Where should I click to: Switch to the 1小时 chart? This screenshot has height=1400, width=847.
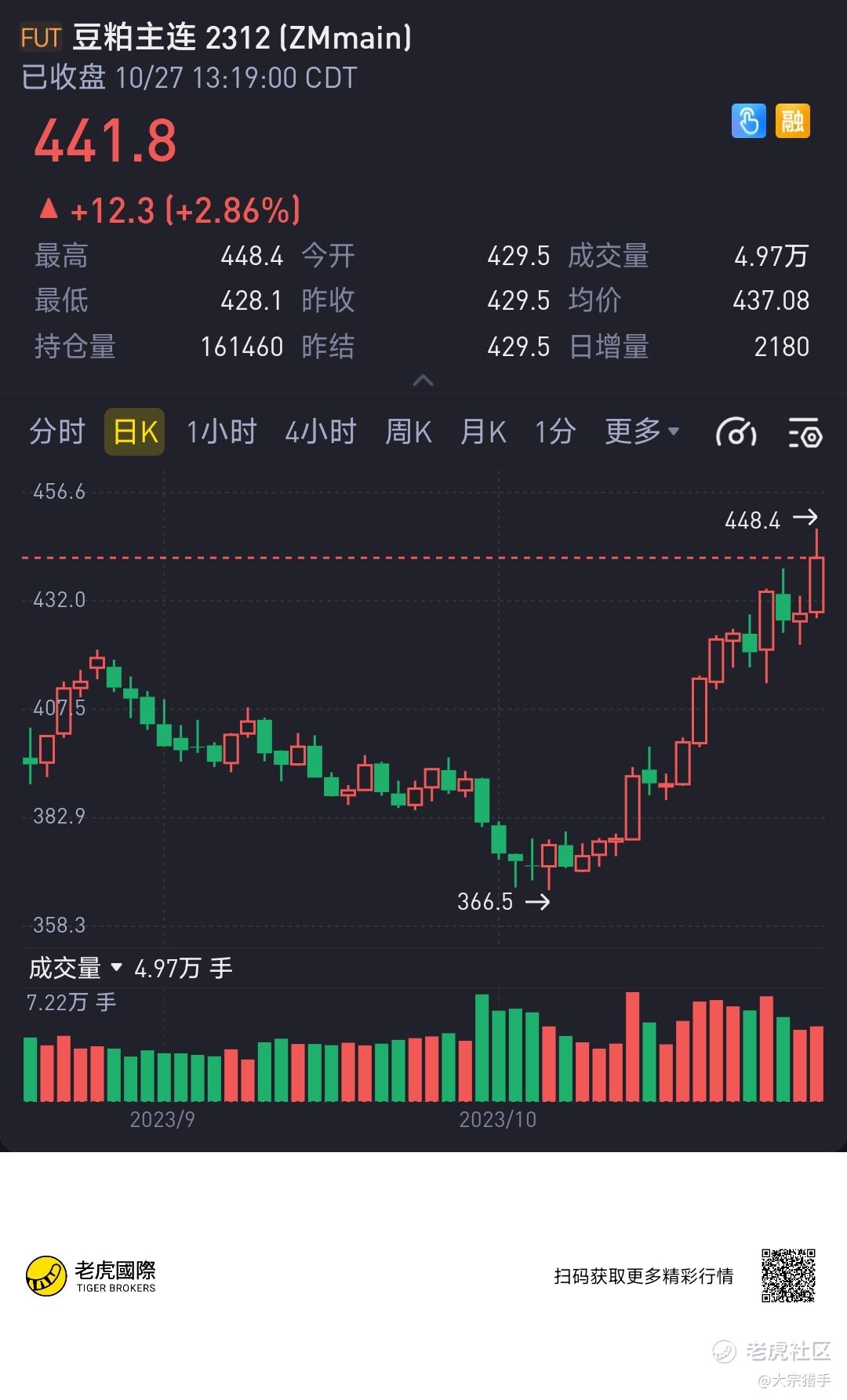[x=222, y=431]
